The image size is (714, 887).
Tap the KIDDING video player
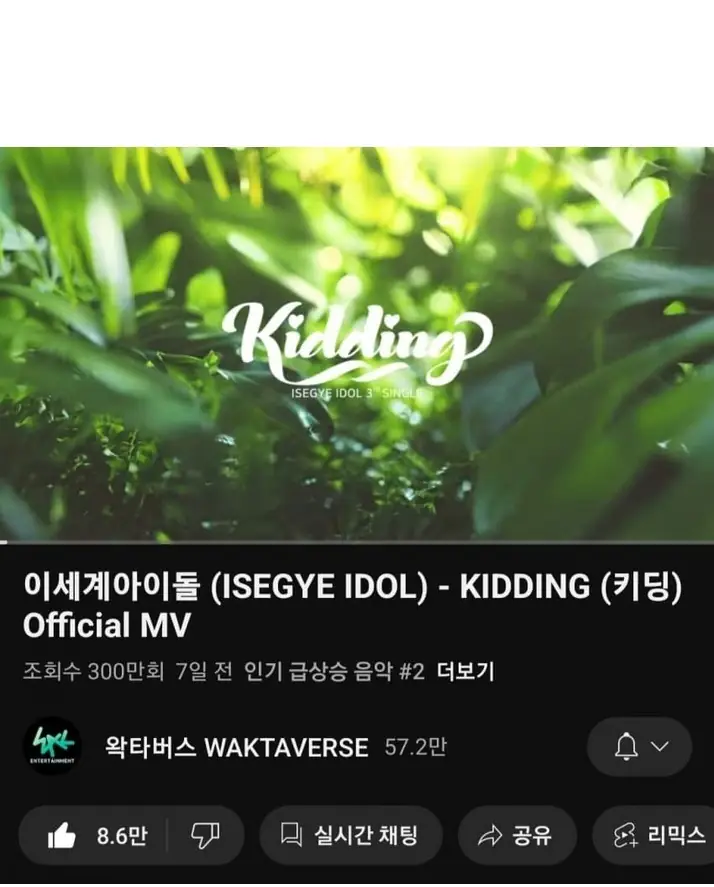[357, 343]
